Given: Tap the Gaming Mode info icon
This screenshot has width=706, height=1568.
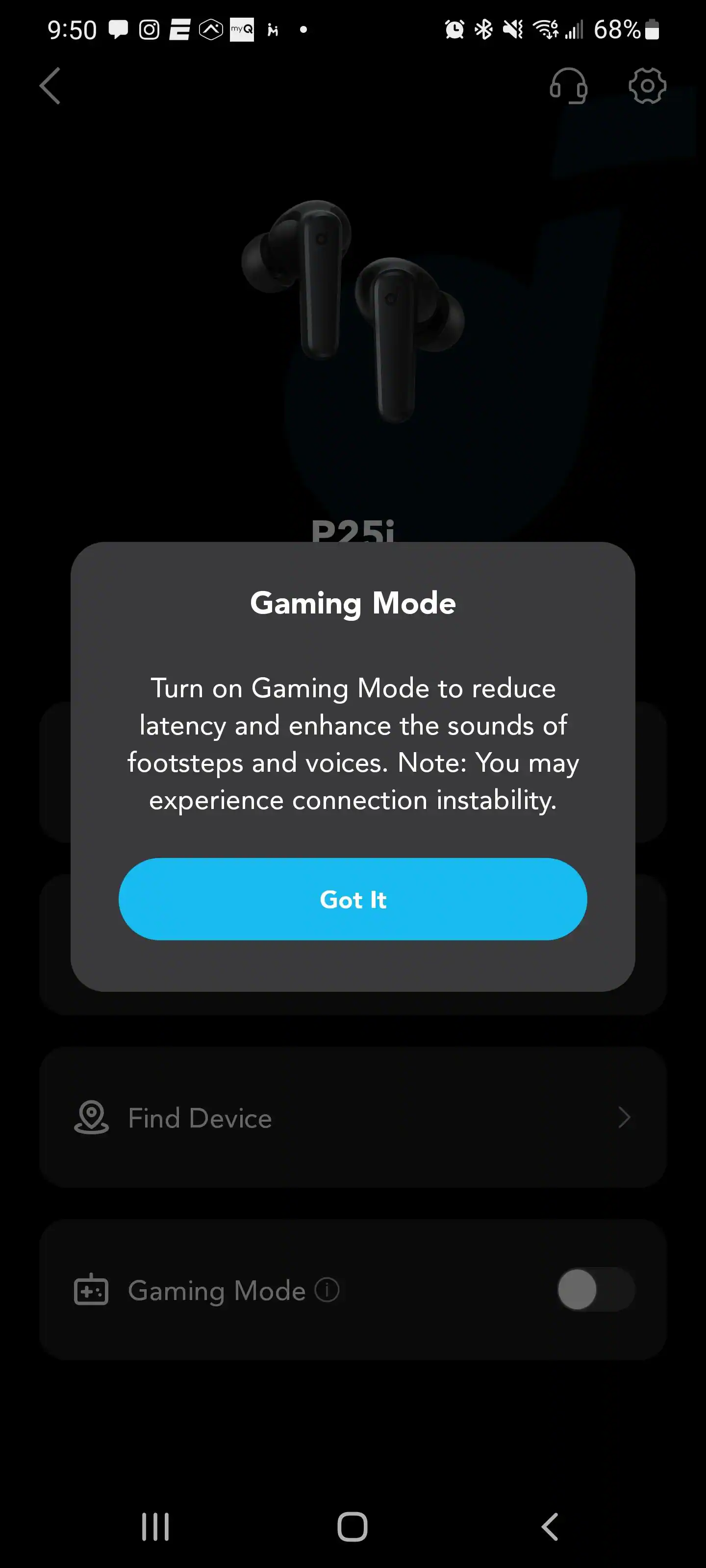Looking at the screenshot, I should (x=327, y=1289).
